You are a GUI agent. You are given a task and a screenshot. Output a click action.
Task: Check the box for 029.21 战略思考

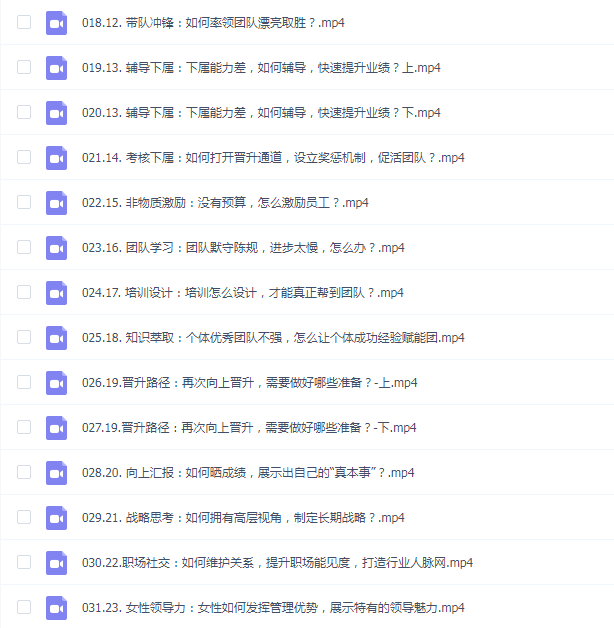[x=24, y=517]
